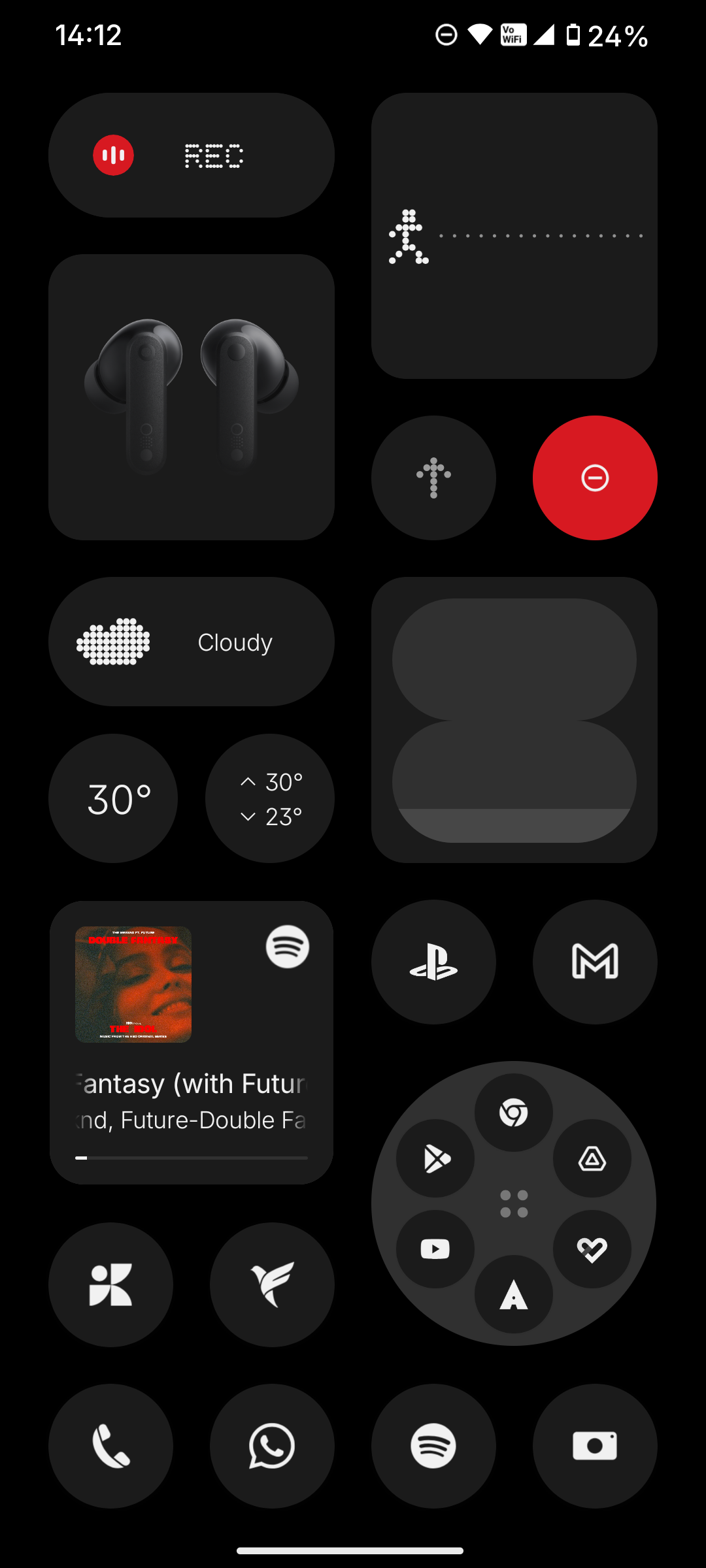
Task: Open the 30° temperature widget
Action: [x=113, y=798]
